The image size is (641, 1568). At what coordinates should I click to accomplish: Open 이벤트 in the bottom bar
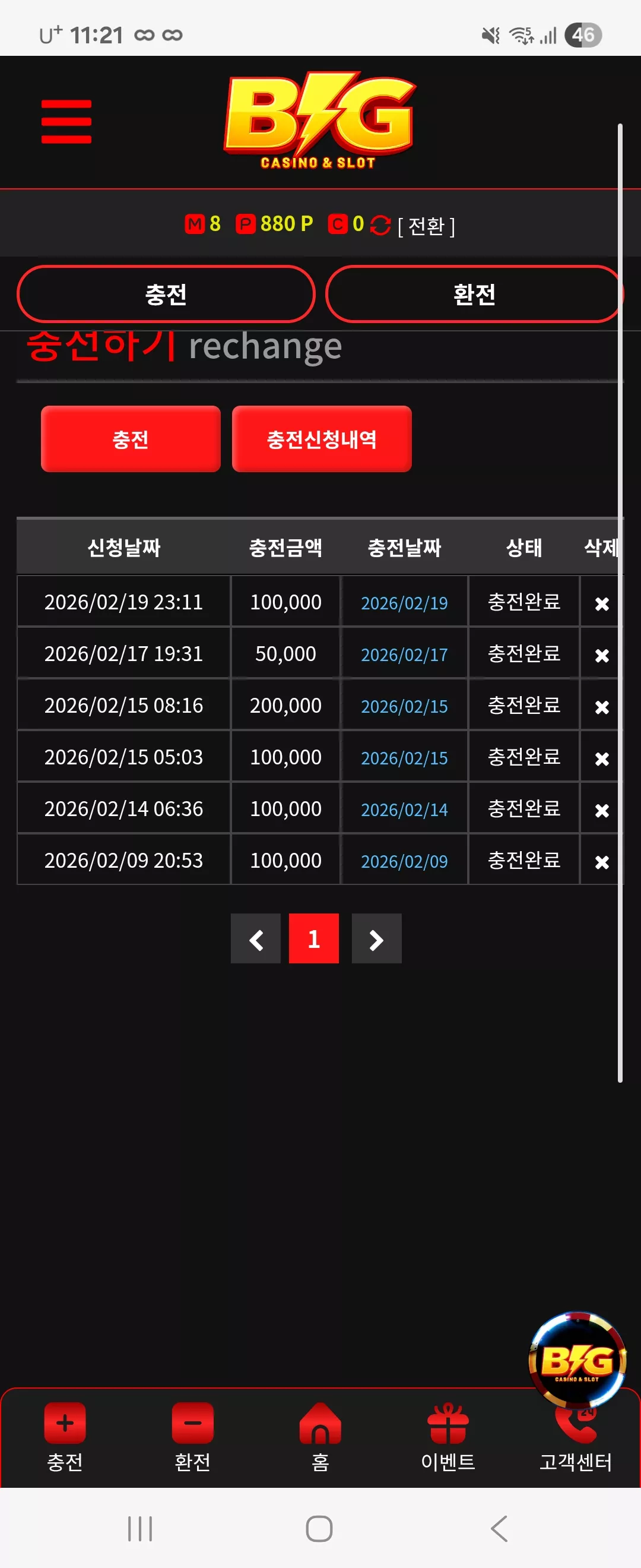tap(448, 1437)
